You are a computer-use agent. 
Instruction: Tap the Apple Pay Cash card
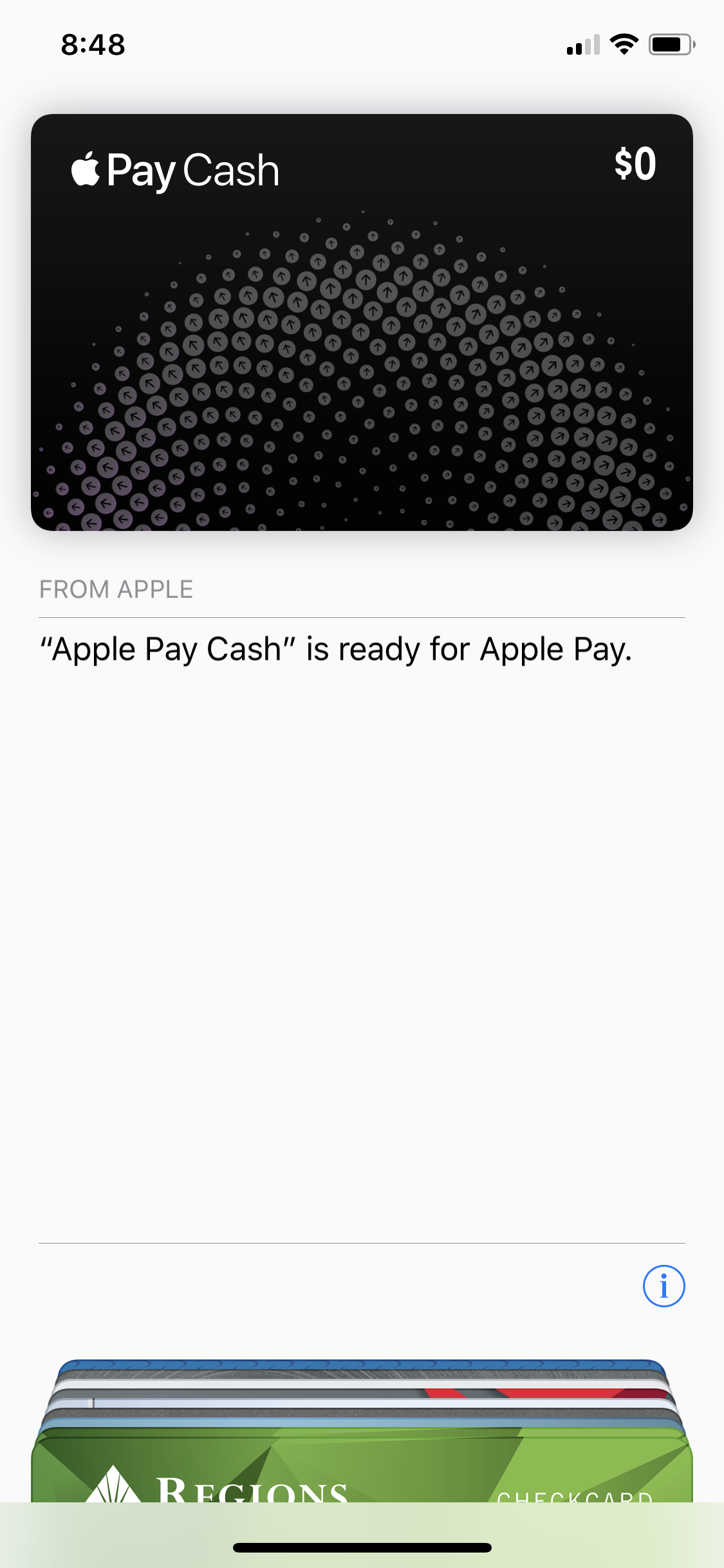tap(362, 322)
